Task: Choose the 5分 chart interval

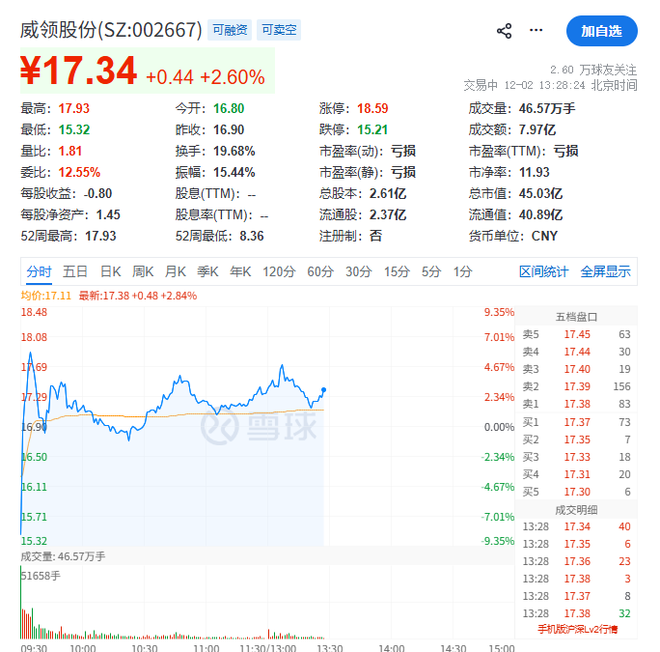Action: (x=431, y=271)
